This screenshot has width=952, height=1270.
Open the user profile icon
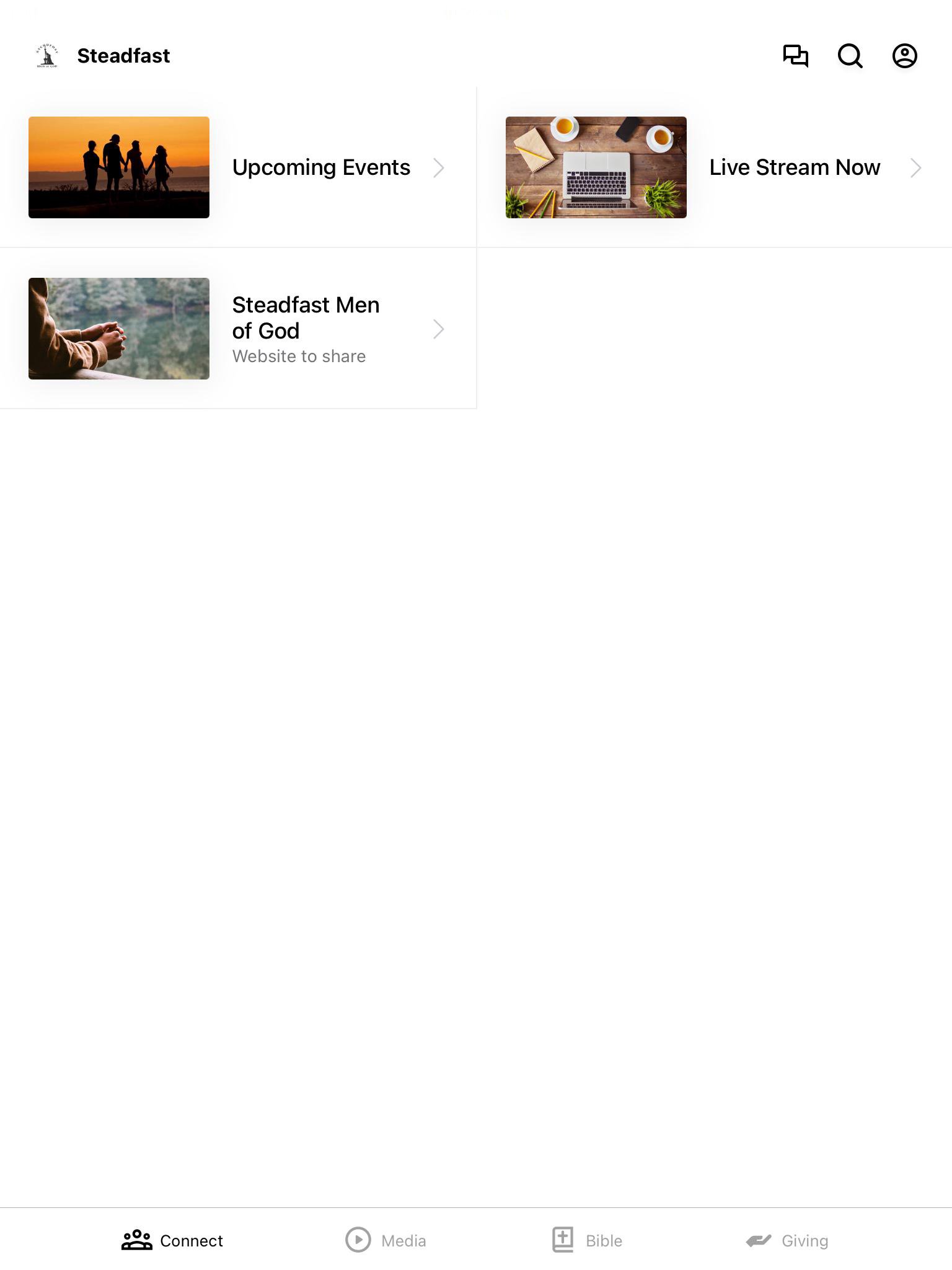pyautogui.click(x=904, y=56)
